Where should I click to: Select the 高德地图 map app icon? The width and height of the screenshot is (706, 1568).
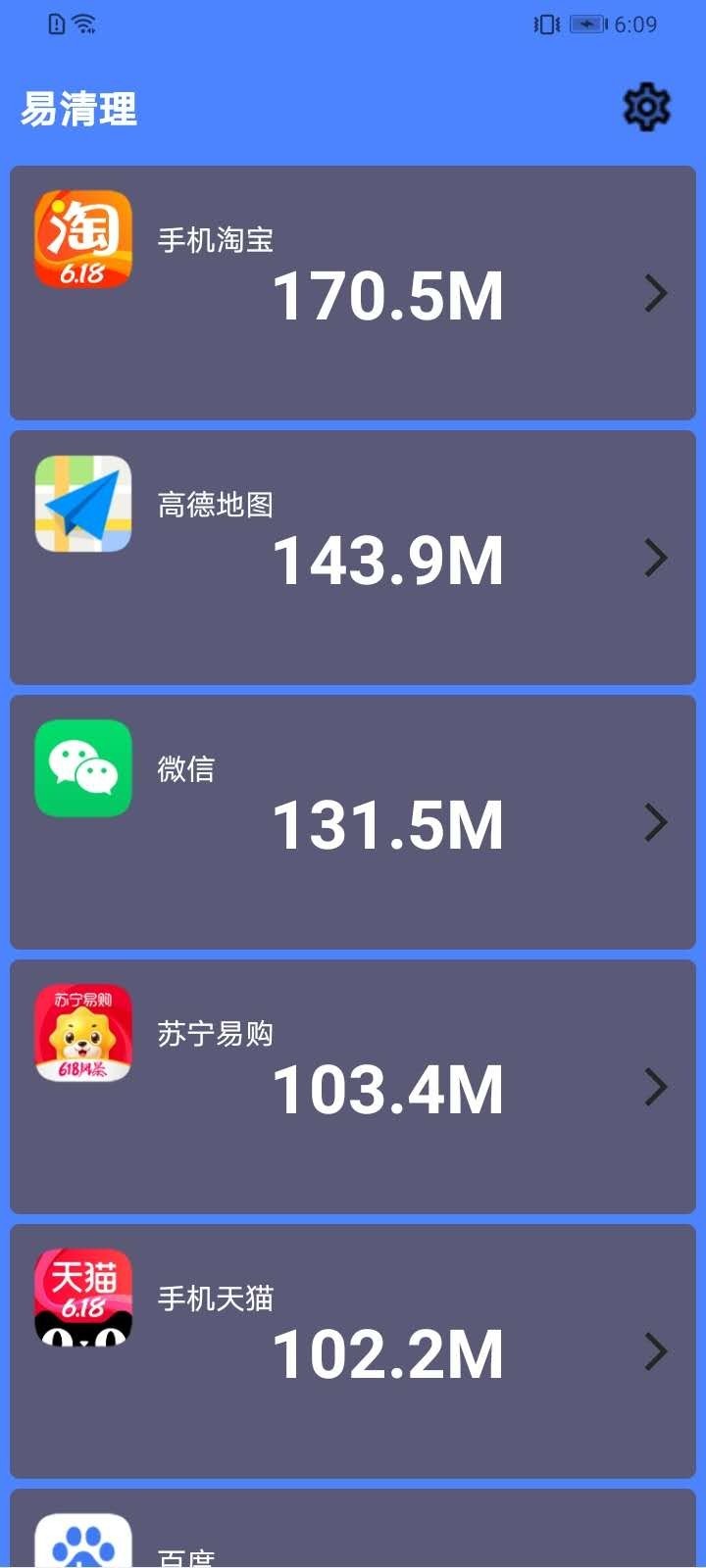(82, 504)
